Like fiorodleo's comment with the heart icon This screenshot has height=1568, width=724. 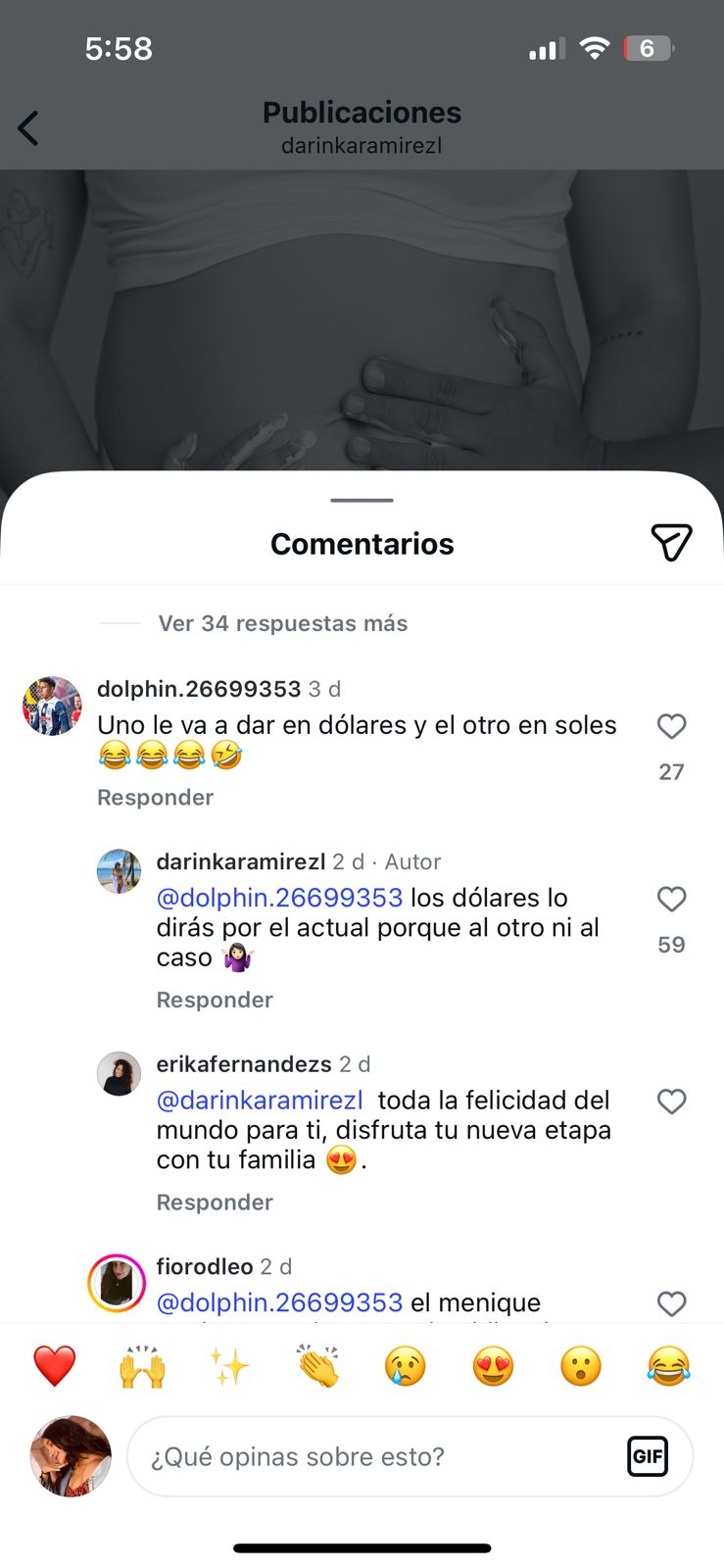tap(671, 1304)
